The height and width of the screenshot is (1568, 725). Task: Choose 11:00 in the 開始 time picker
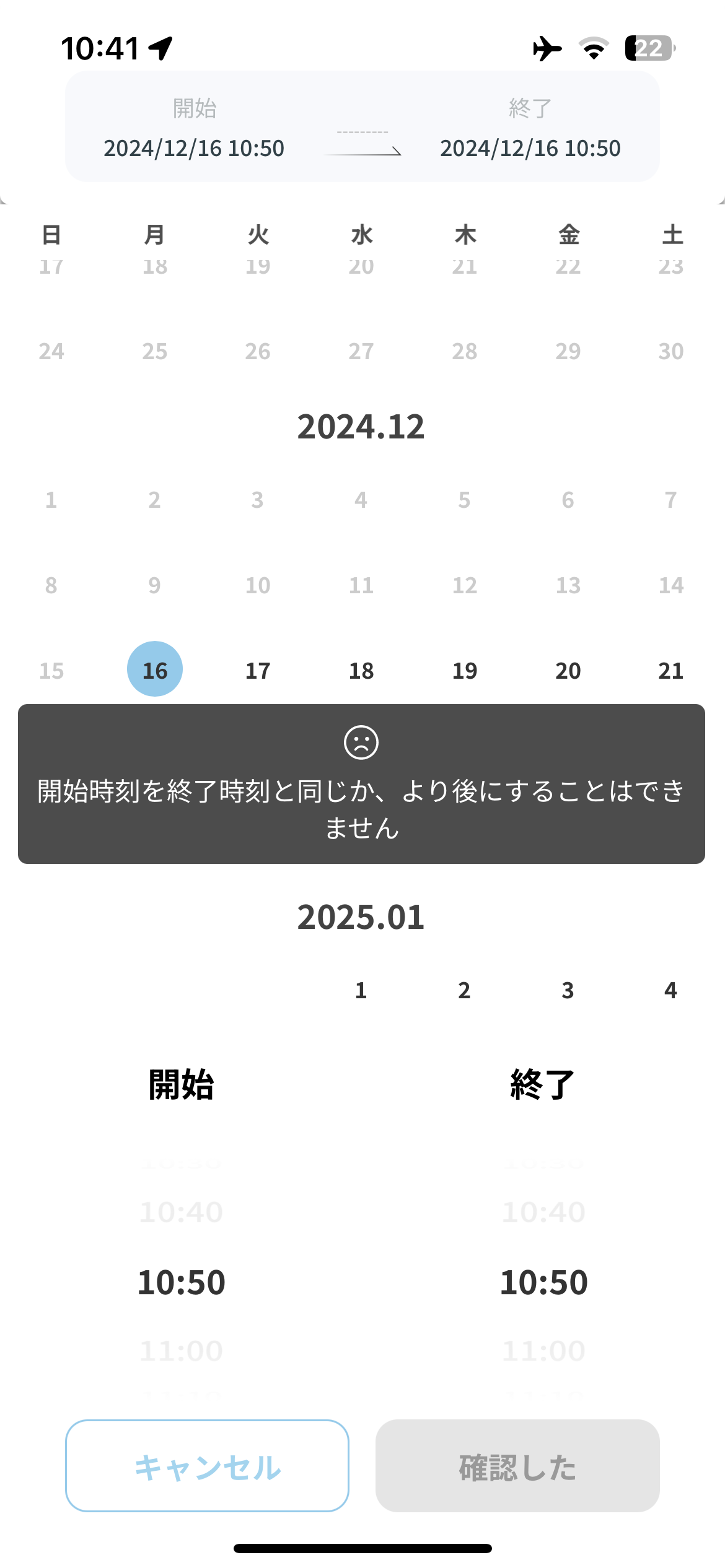coord(181,1350)
